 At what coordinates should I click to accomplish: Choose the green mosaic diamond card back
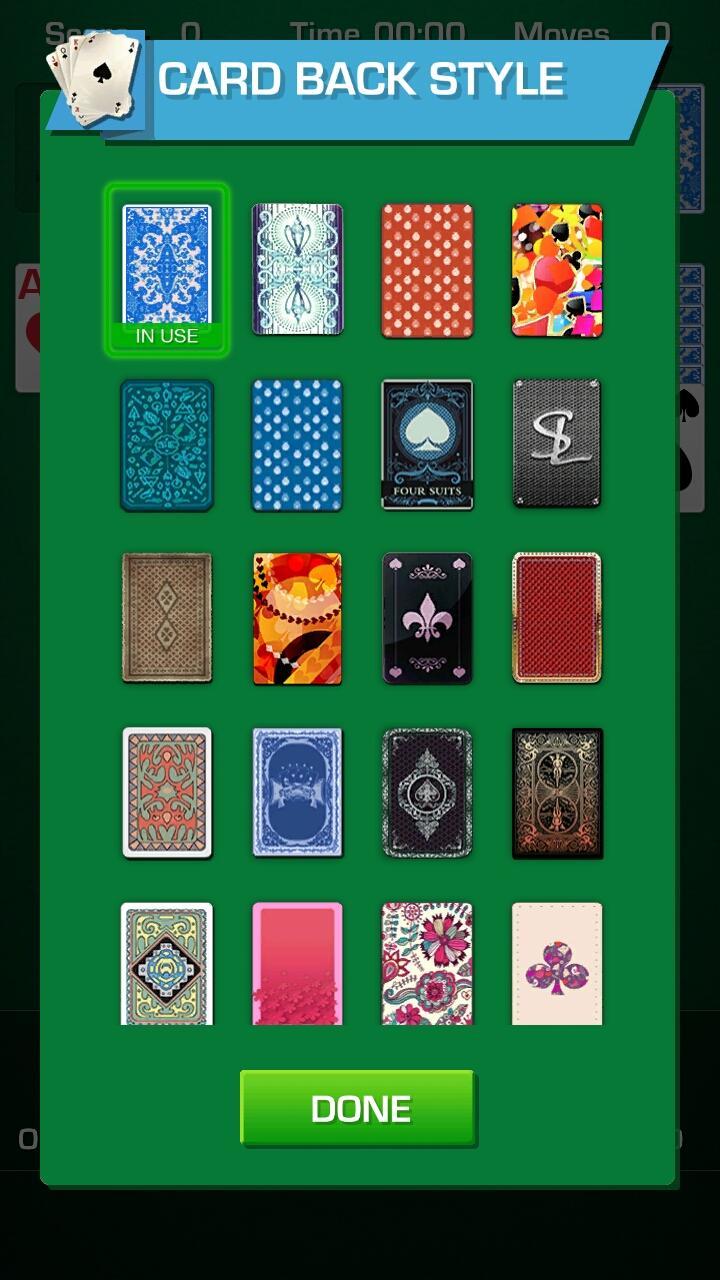click(168, 963)
